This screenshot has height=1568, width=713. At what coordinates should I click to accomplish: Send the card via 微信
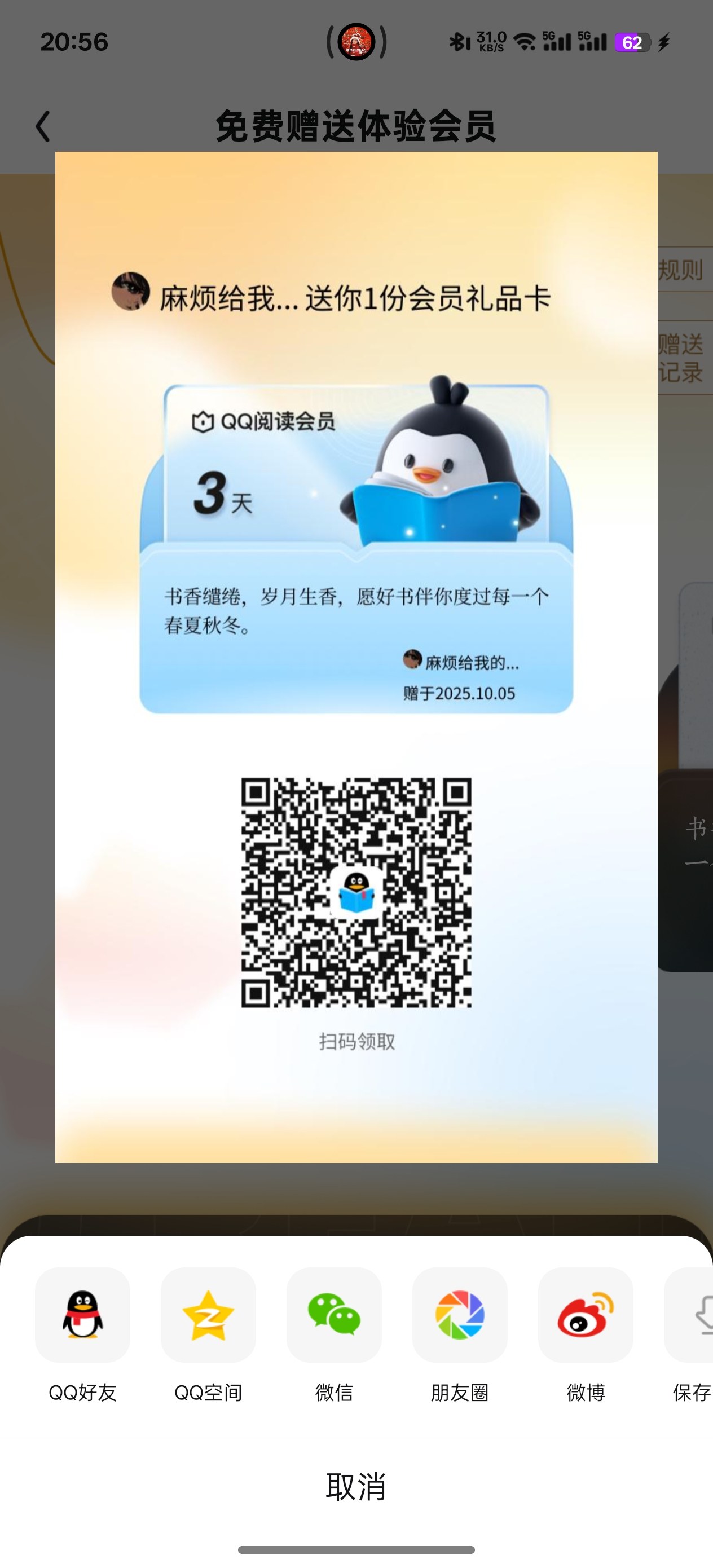click(334, 1315)
